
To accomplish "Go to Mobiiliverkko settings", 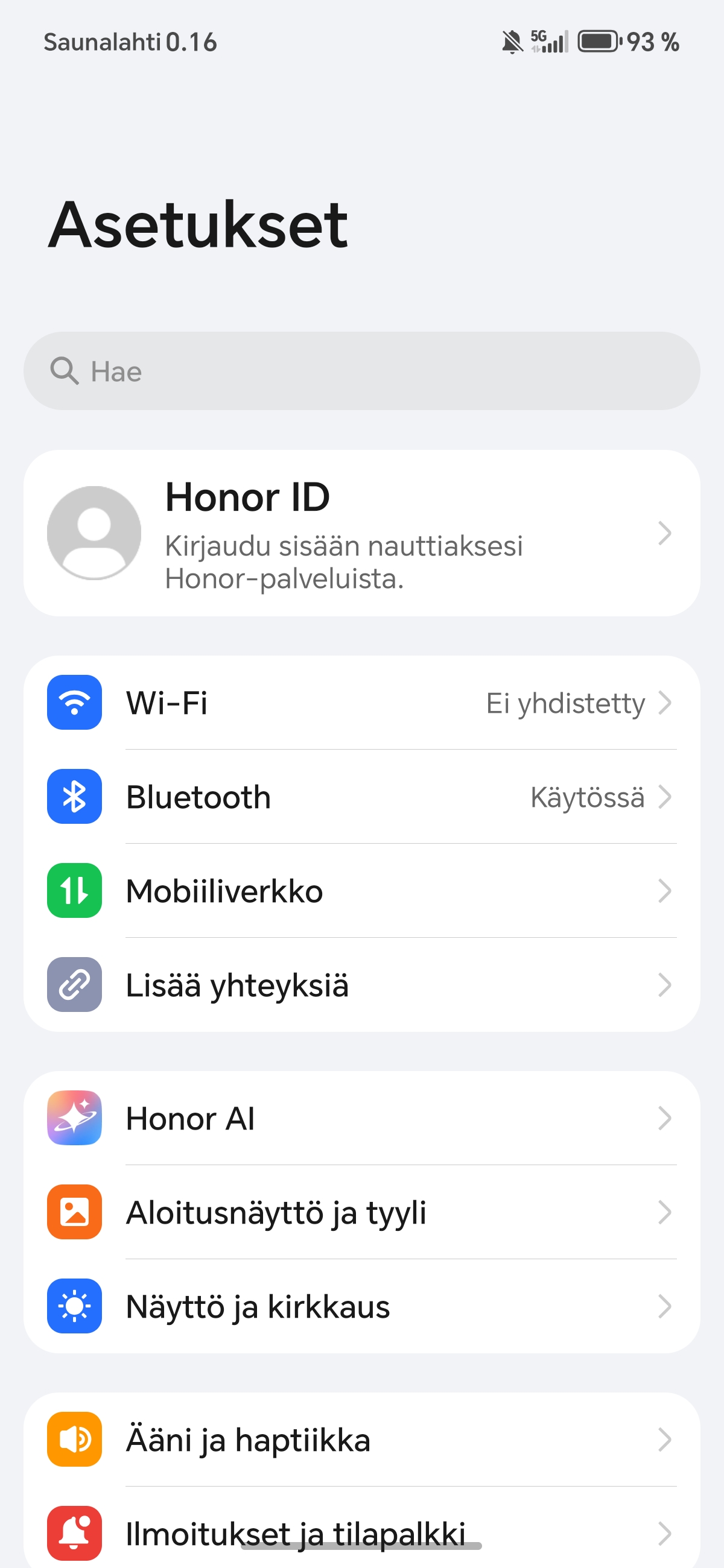I will coord(361,891).
